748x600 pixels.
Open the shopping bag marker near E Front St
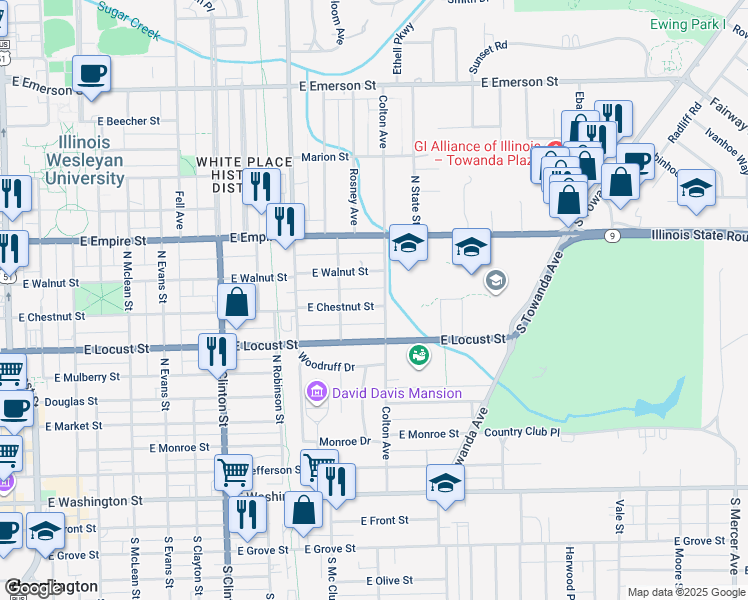[x=303, y=513]
